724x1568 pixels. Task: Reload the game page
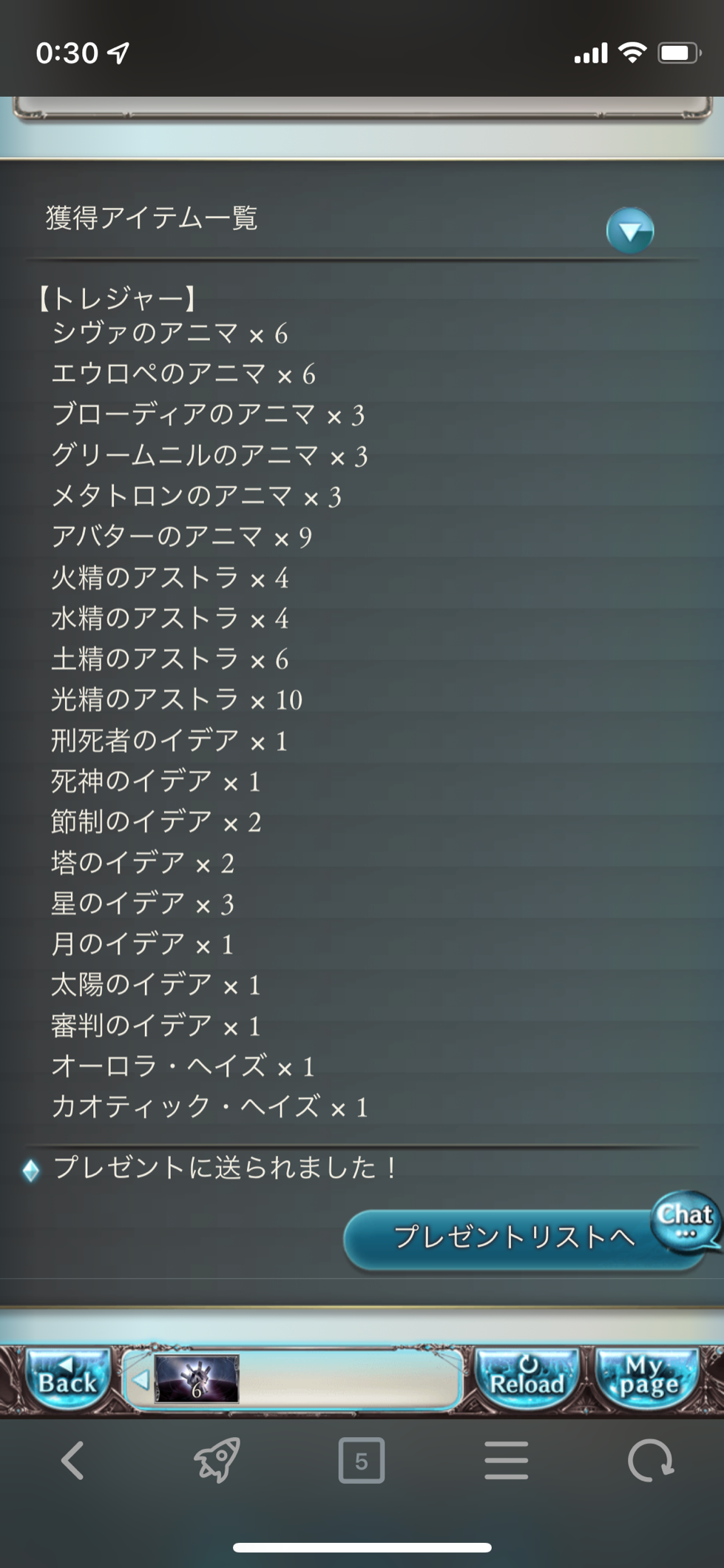(527, 1378)
